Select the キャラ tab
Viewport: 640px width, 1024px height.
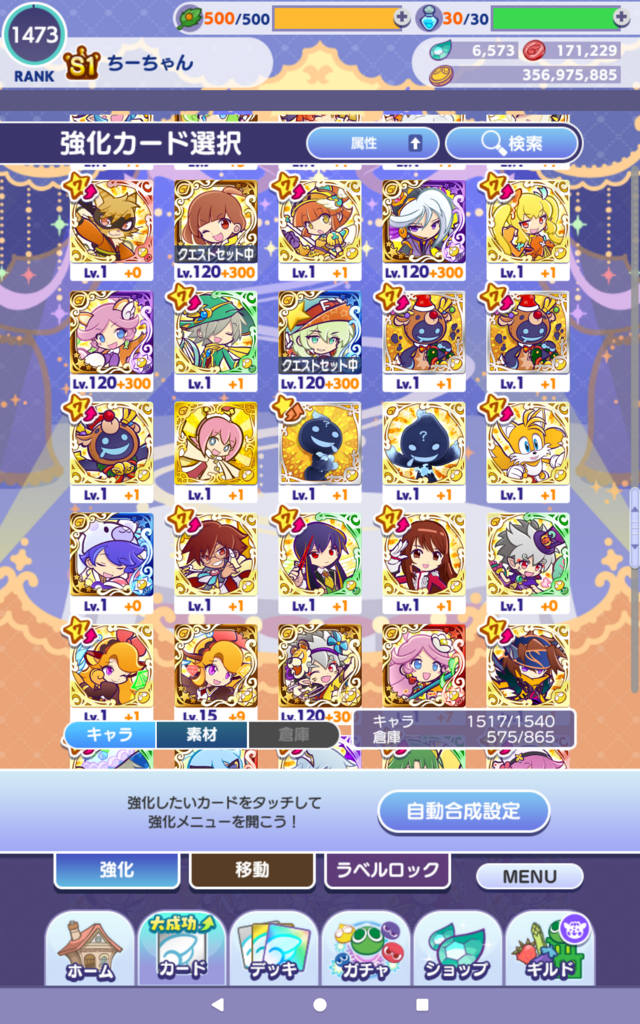(110, 734)
